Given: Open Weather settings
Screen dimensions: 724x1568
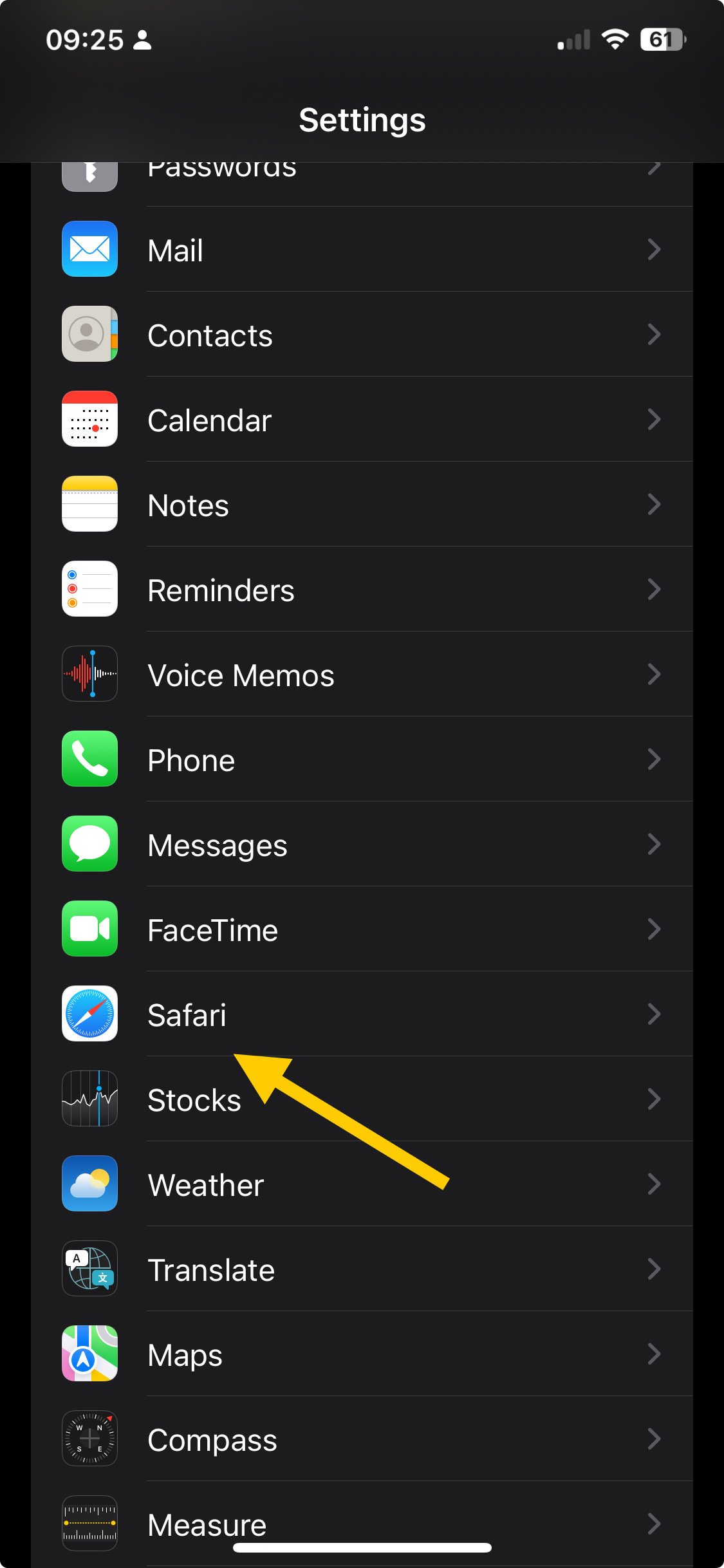Looking at the screenshot, I should point(362,1184).
